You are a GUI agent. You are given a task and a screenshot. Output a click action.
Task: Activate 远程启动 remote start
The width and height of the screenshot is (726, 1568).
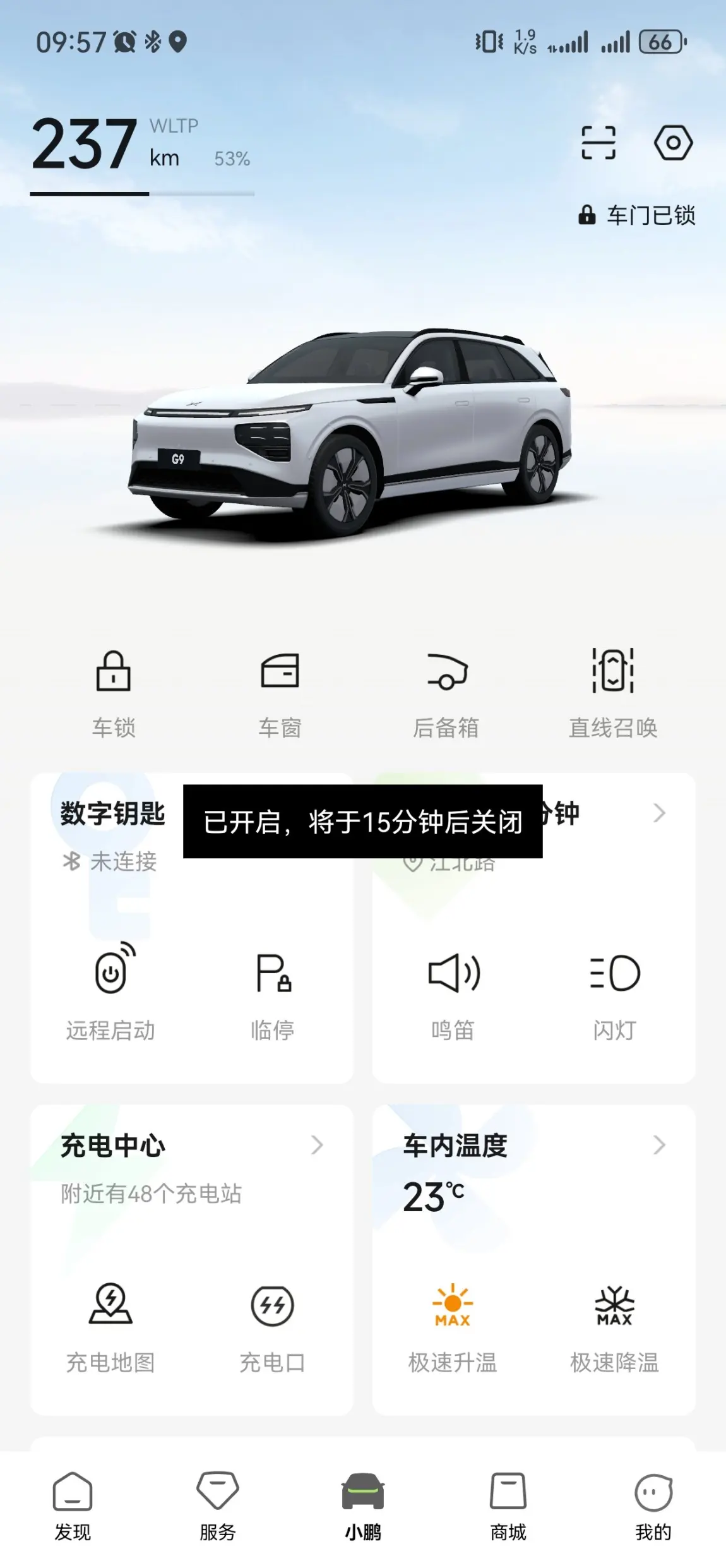(x=111, y=992)
